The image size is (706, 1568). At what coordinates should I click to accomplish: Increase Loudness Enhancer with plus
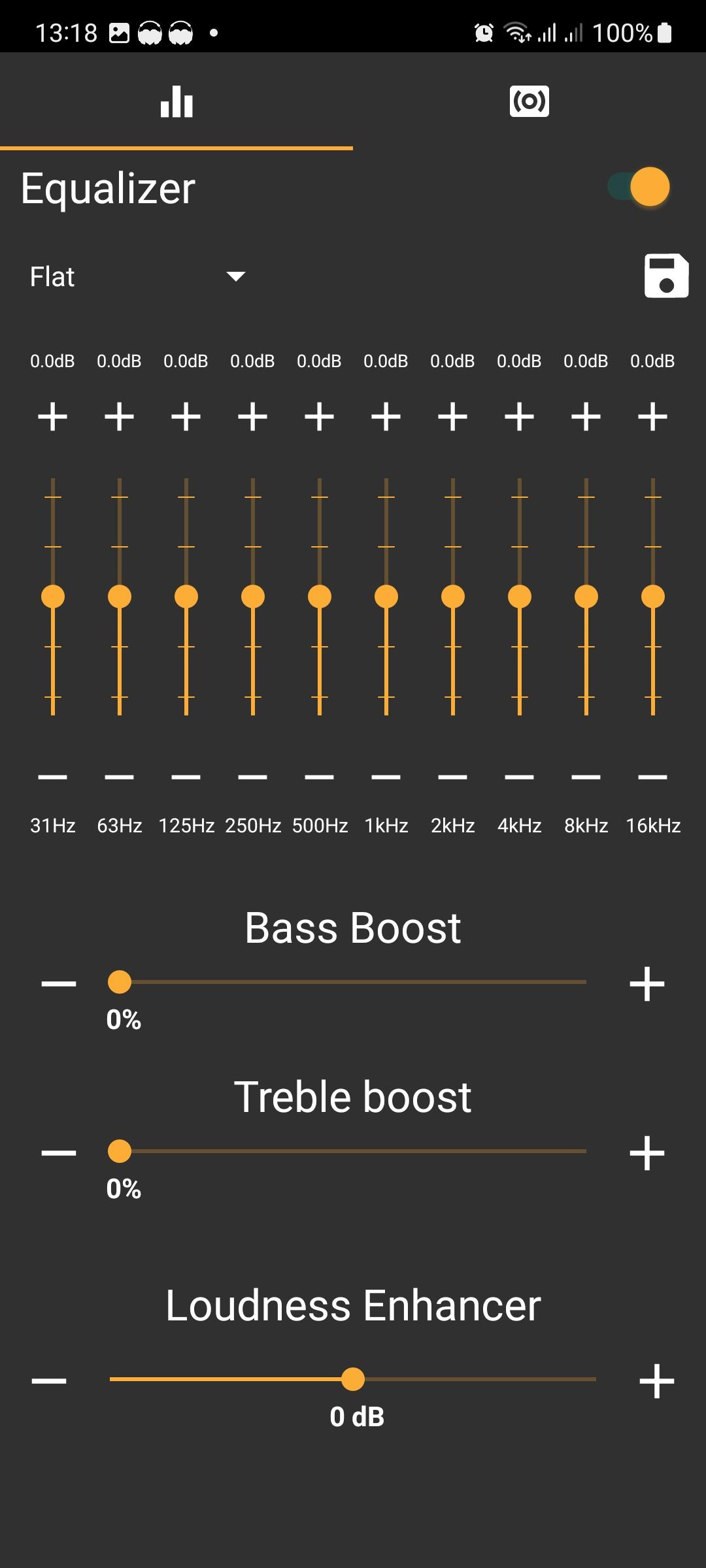[x=657, y=1380]
